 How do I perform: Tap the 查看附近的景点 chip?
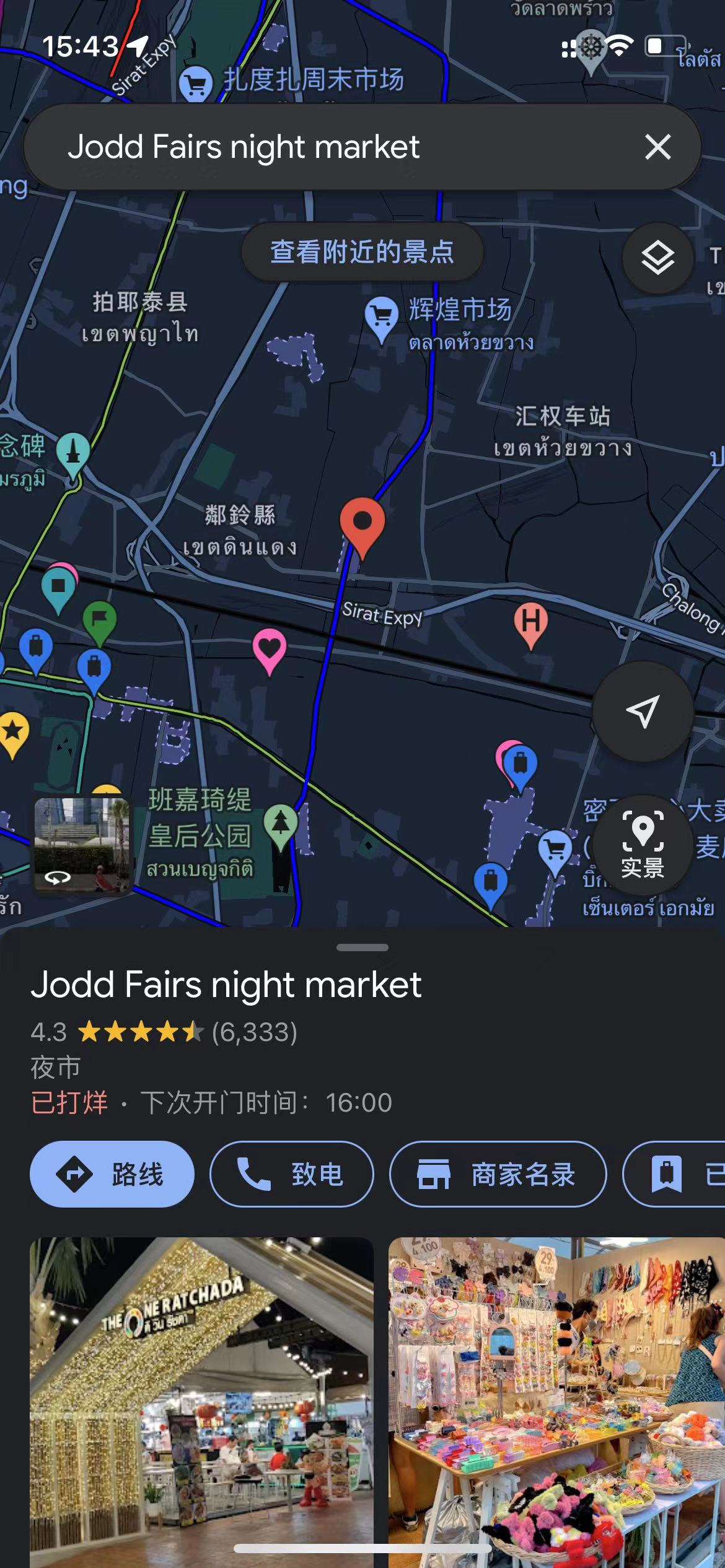[x=362, y=252]
